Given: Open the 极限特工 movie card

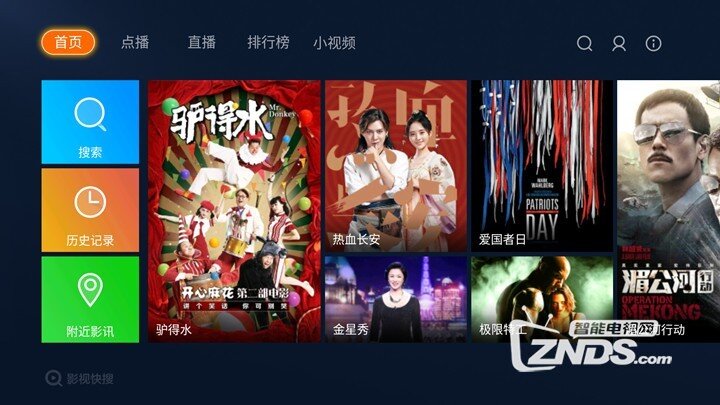Looking at the screenshot, I should [x=541, y=299].
